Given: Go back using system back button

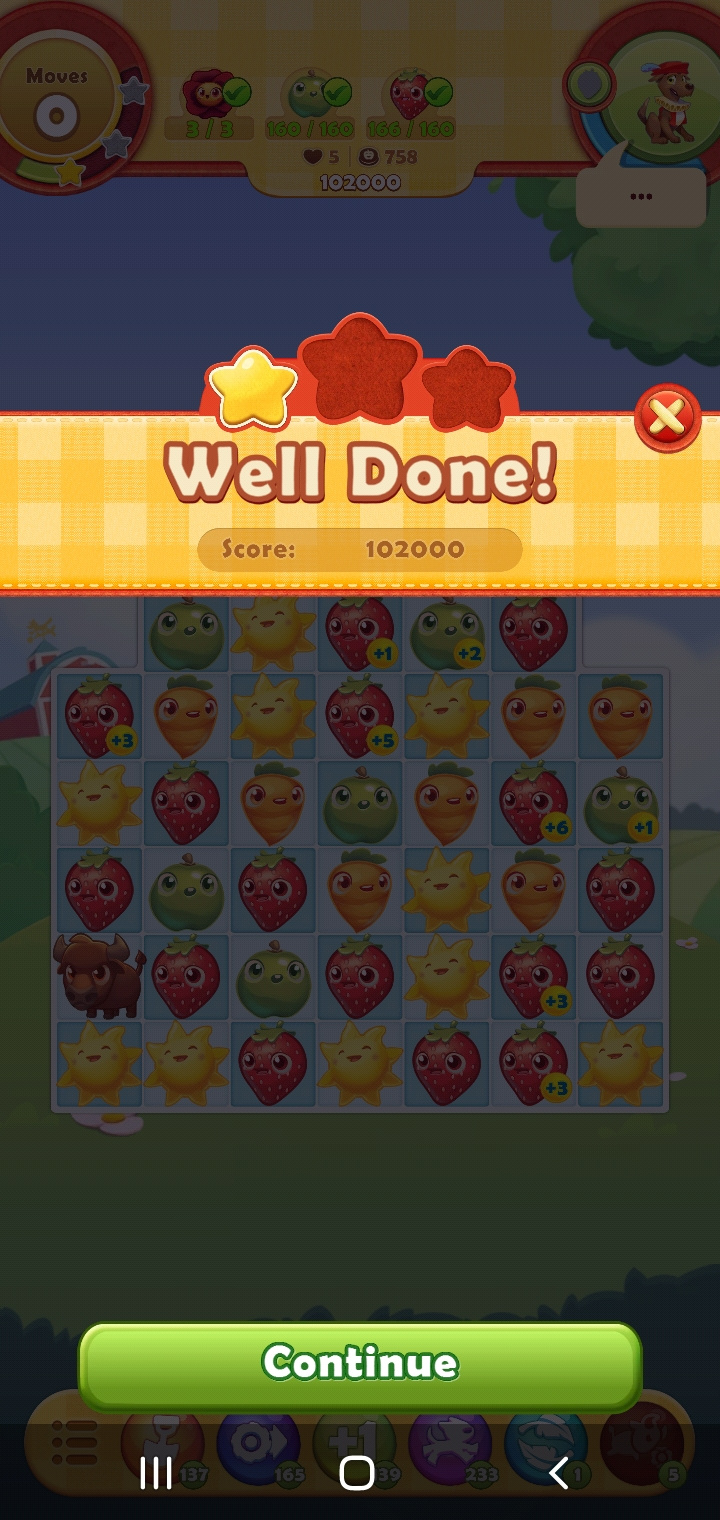Looking at the screenshot, I should click(x=559, y=1472).
